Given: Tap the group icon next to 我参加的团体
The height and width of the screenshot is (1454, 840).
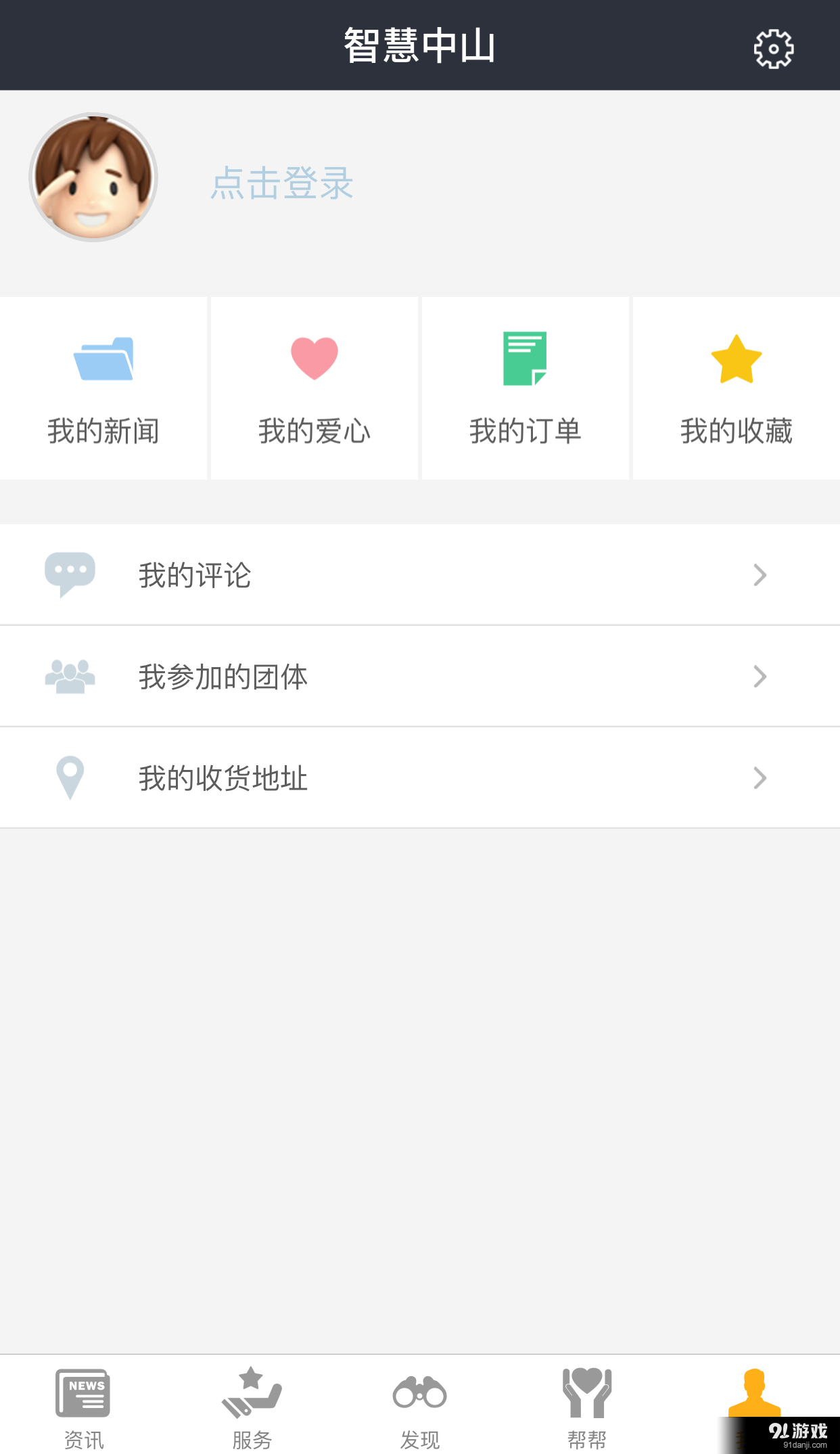Looking at the screenshot, I should click(70, 675).
